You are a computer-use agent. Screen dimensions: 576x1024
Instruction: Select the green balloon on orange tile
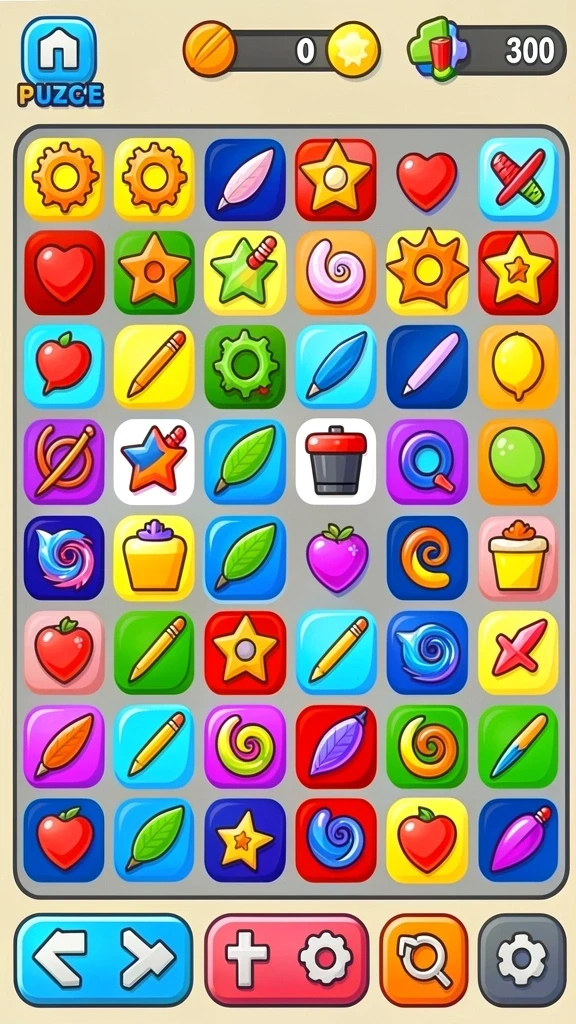518,461
